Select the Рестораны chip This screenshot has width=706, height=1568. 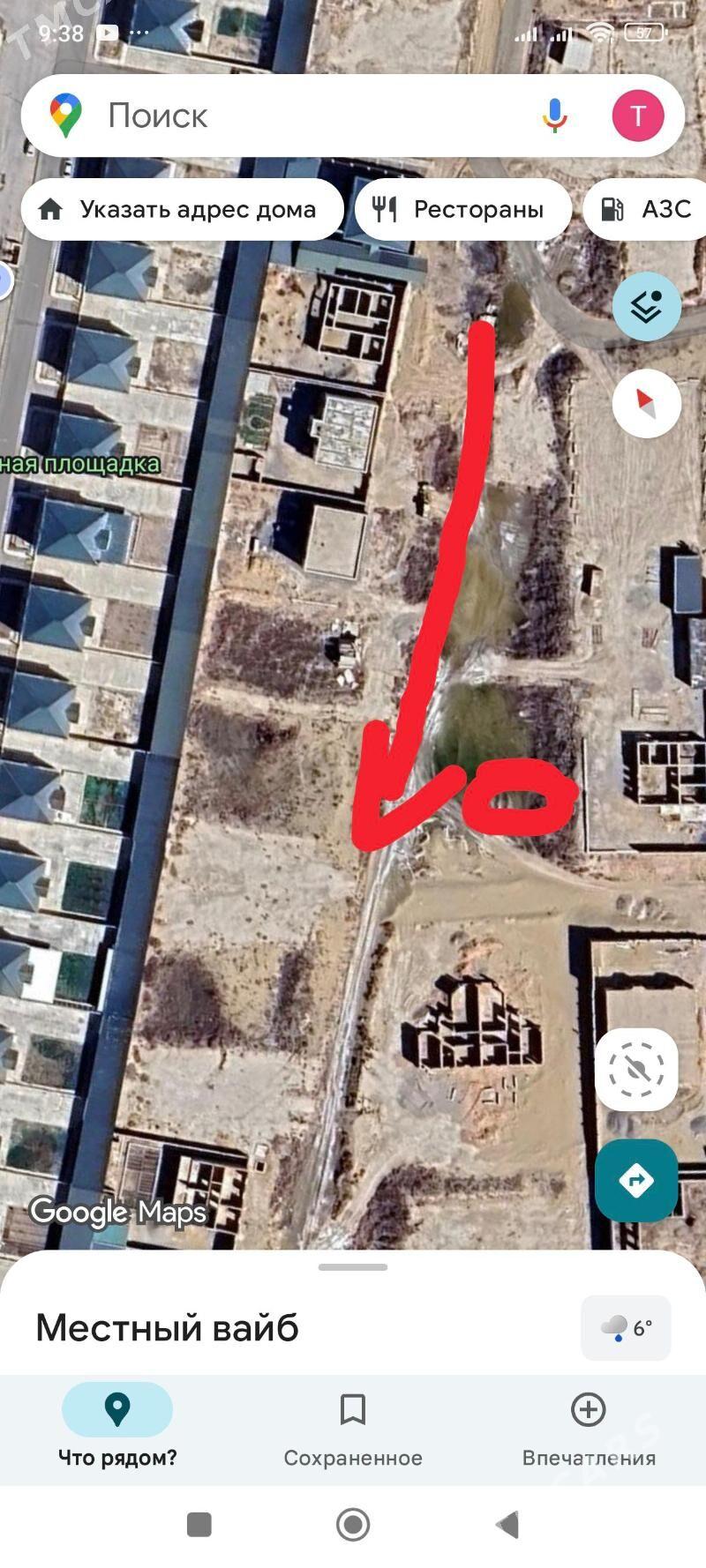pos(462,209)
